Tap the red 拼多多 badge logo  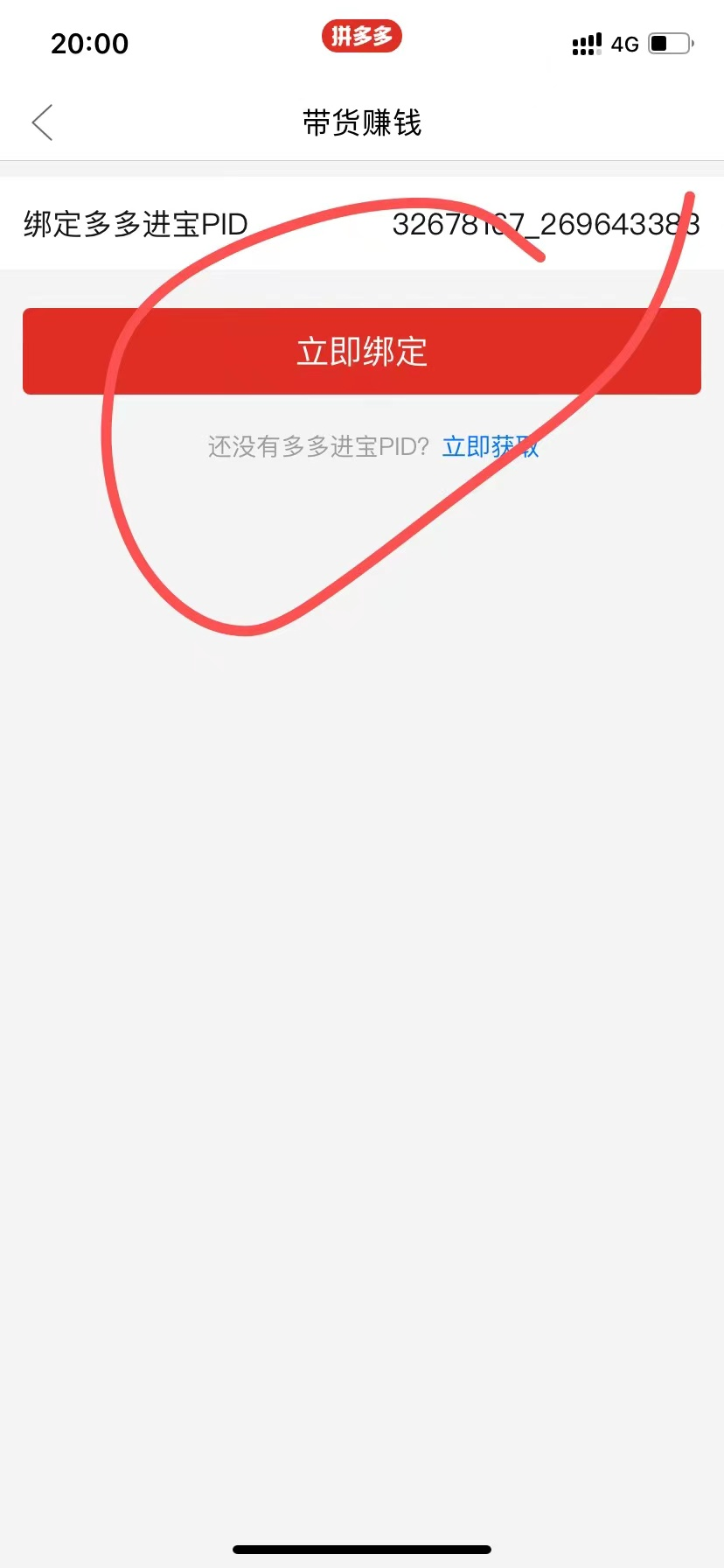361,37
